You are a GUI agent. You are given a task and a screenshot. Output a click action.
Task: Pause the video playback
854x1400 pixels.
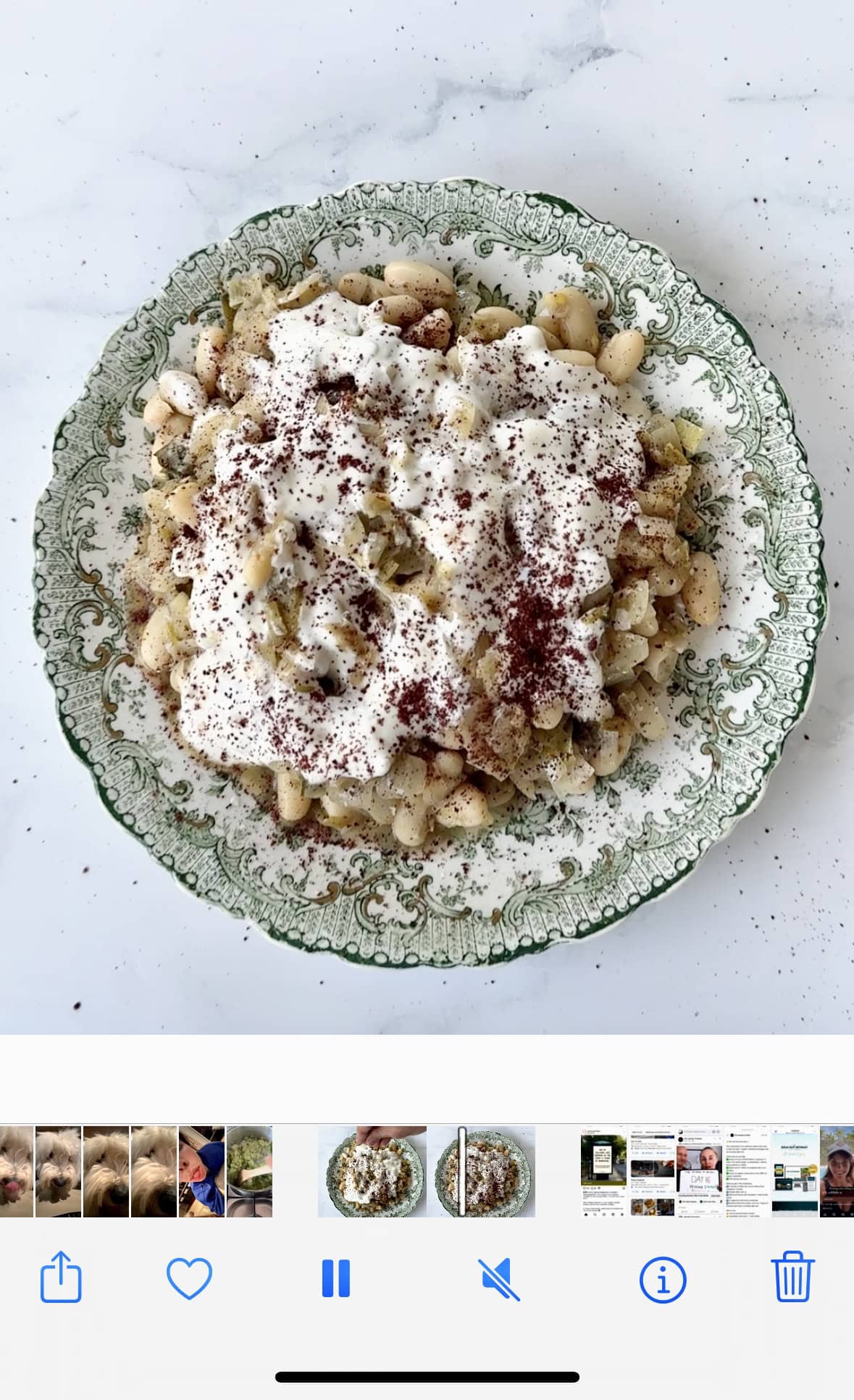click(x=336, y=1278)
